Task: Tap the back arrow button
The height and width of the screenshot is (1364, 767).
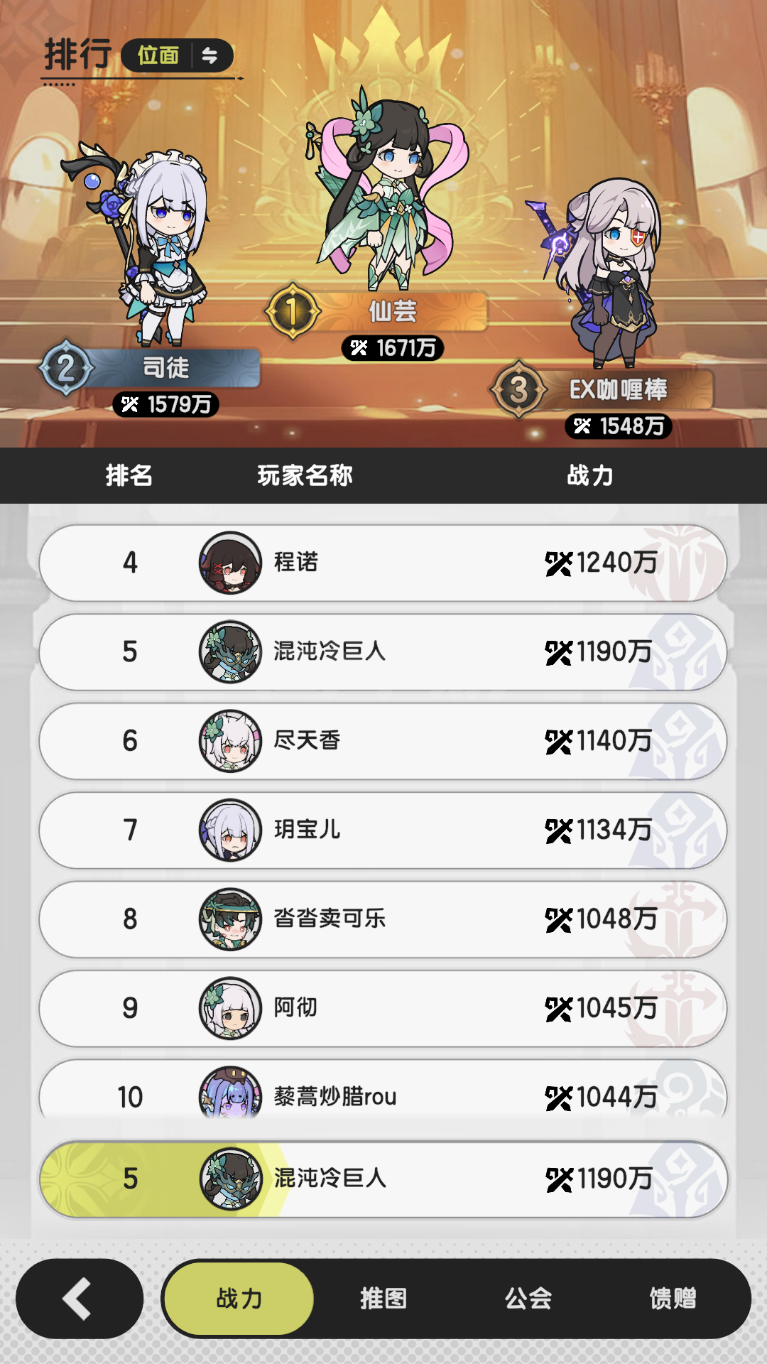Action: coord(79,1299)
